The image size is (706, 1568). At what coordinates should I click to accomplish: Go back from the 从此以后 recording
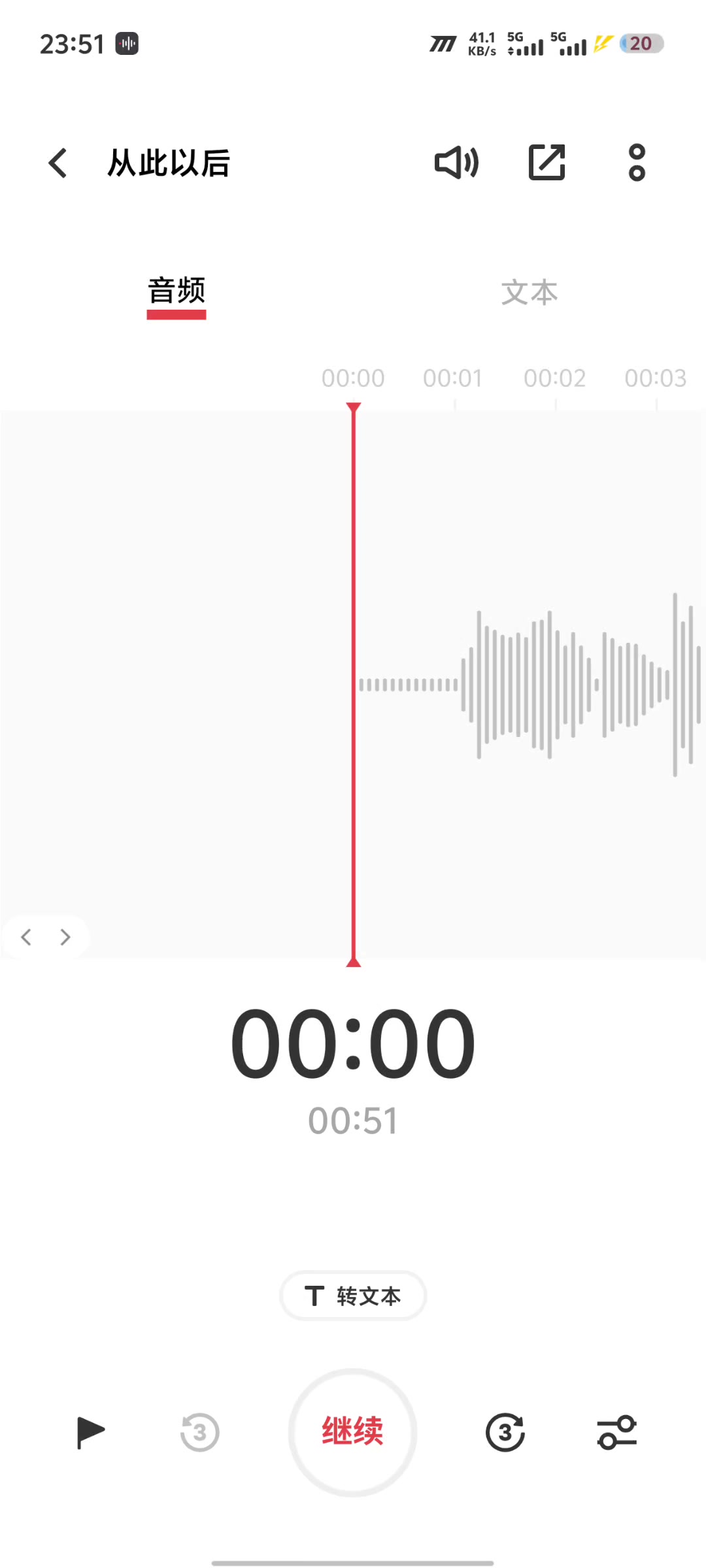[58, 163]
